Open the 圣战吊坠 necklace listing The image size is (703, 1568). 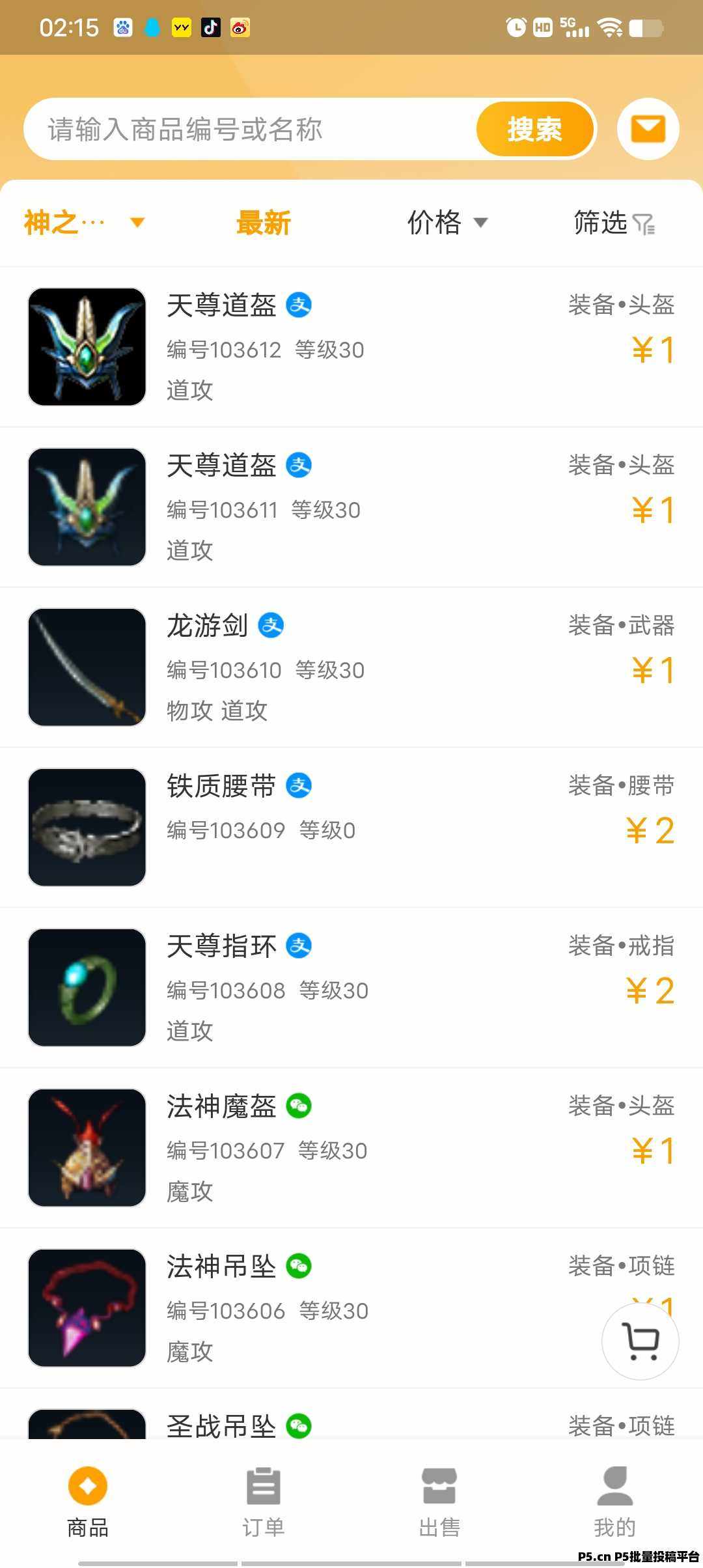tap(351, 1414)
